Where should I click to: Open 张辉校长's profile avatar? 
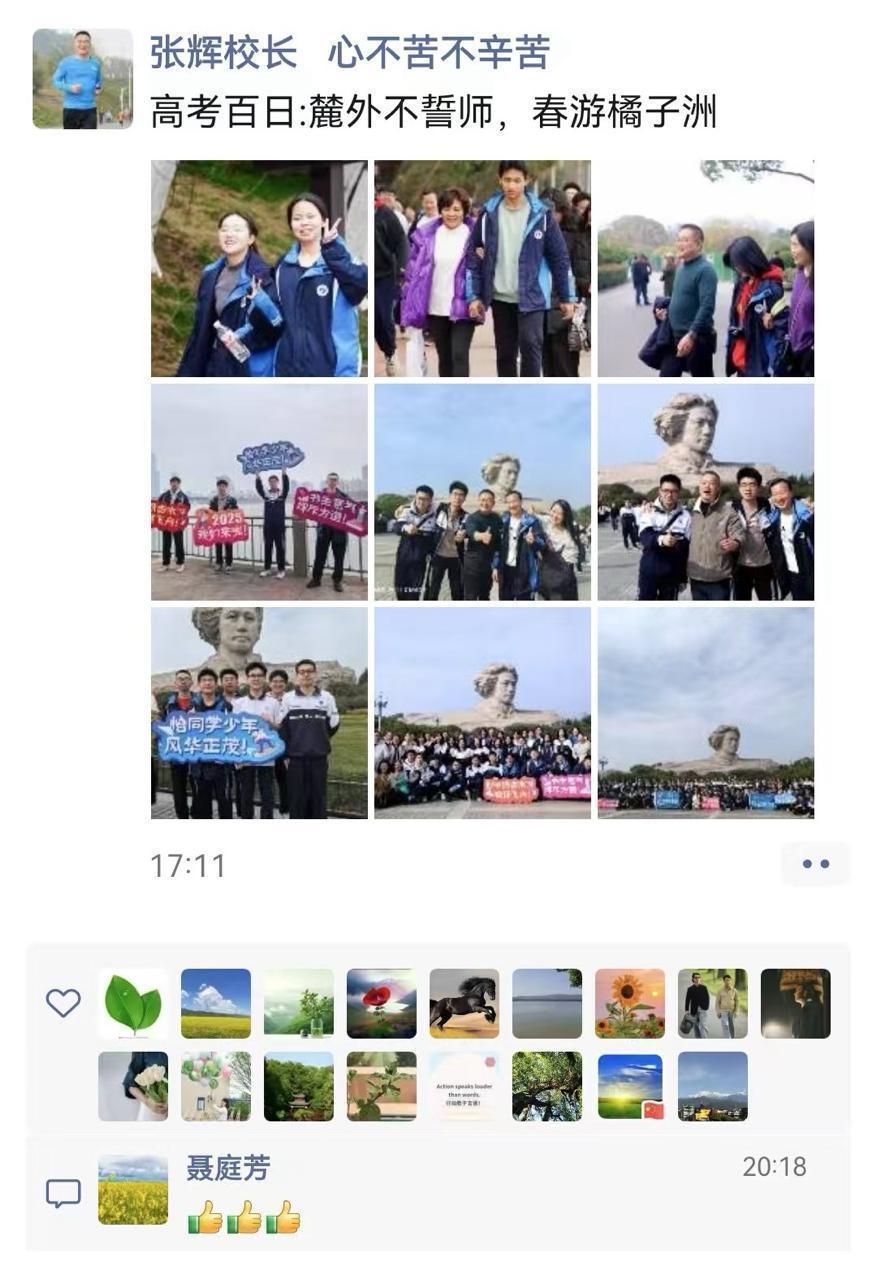coord(82,79)
